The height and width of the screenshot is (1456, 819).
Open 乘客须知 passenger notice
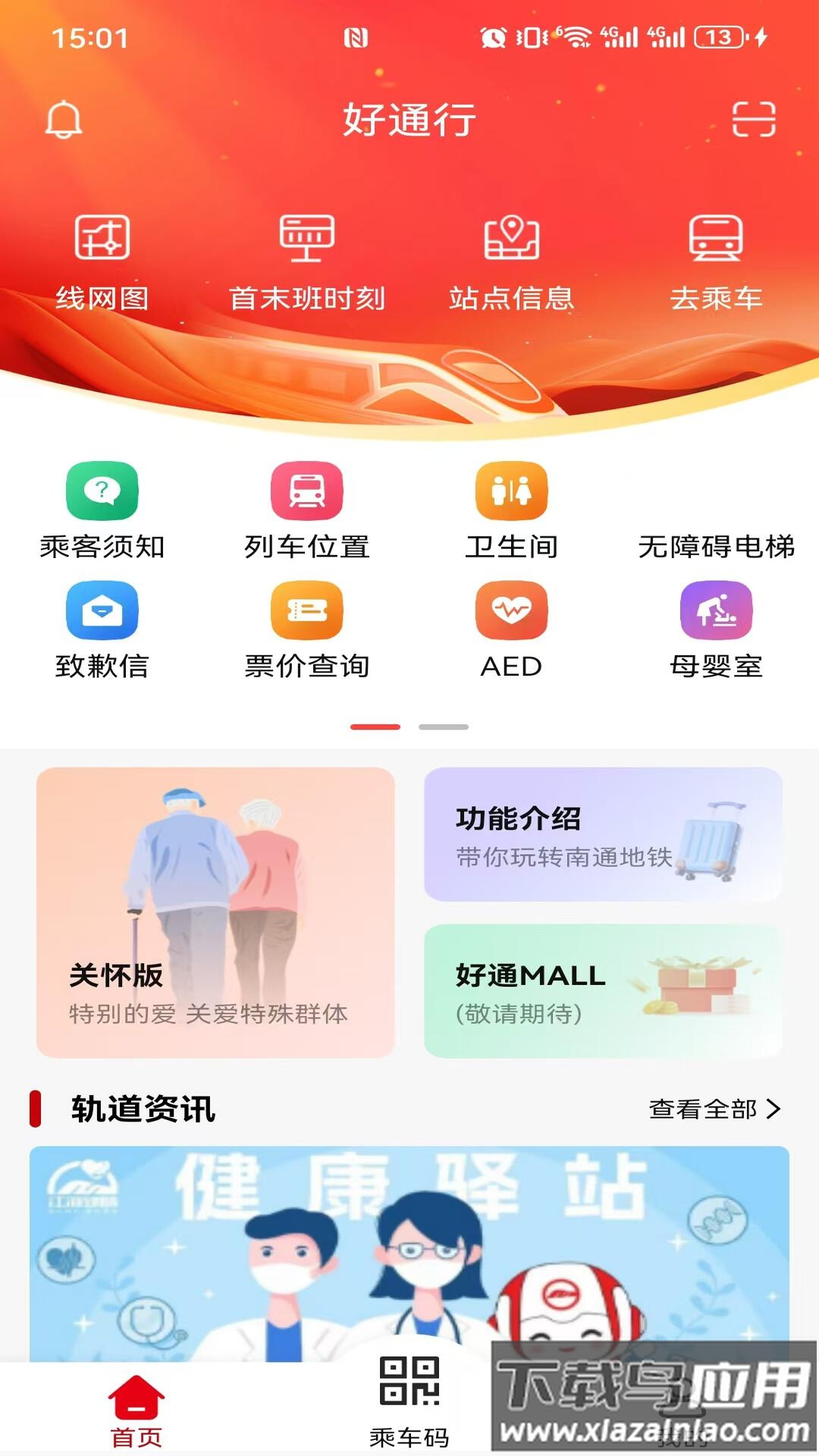tap(102, 510)
